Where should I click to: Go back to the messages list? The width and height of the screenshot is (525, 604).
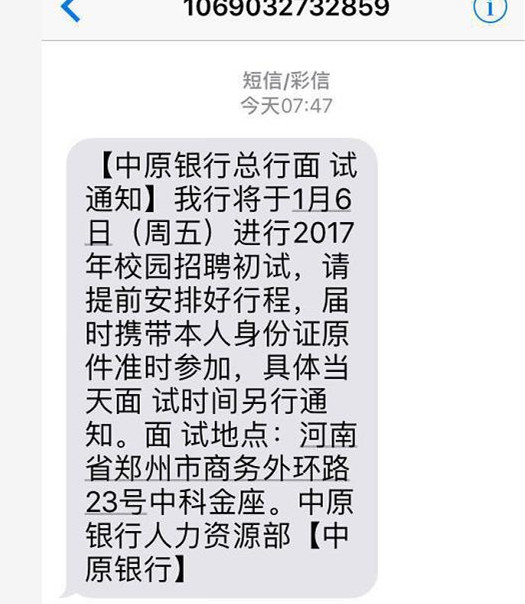point(70,9)
